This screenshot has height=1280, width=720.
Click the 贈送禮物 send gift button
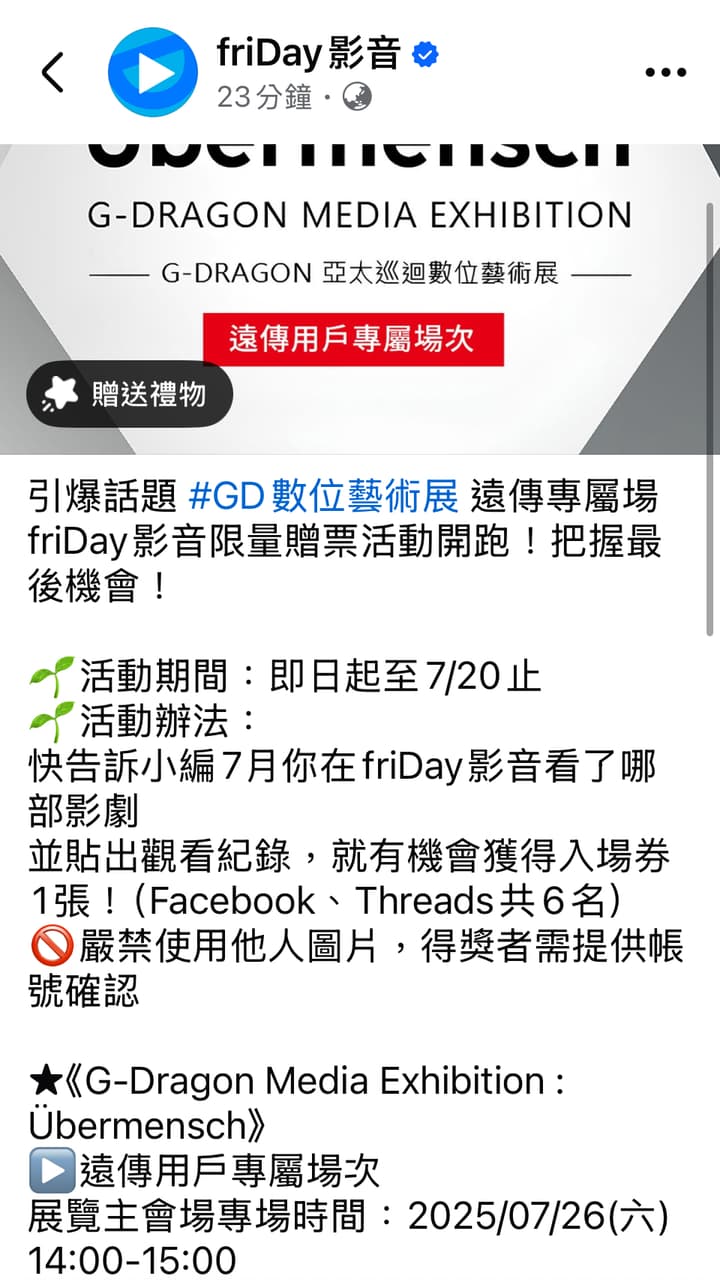coord(129,394)
